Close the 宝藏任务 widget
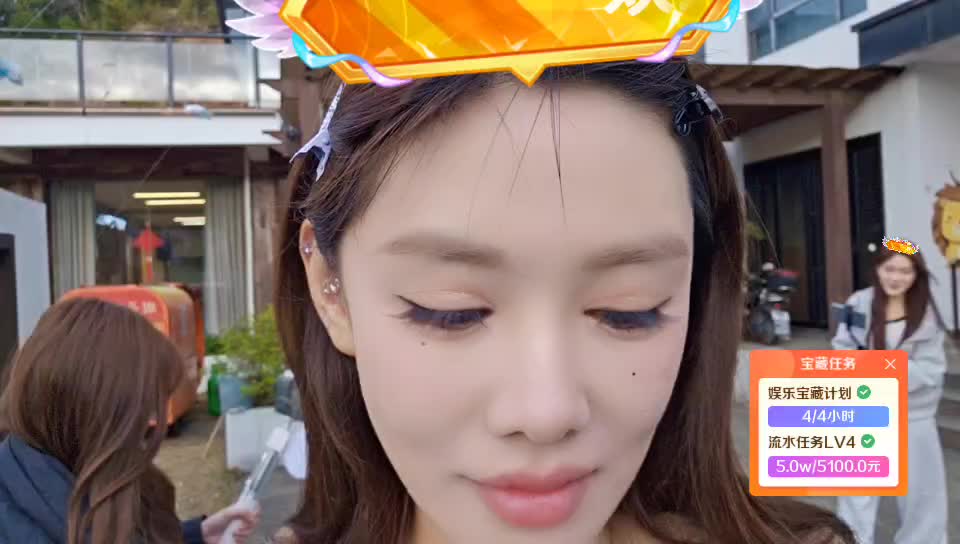960x544 pixels. point(890,364)
